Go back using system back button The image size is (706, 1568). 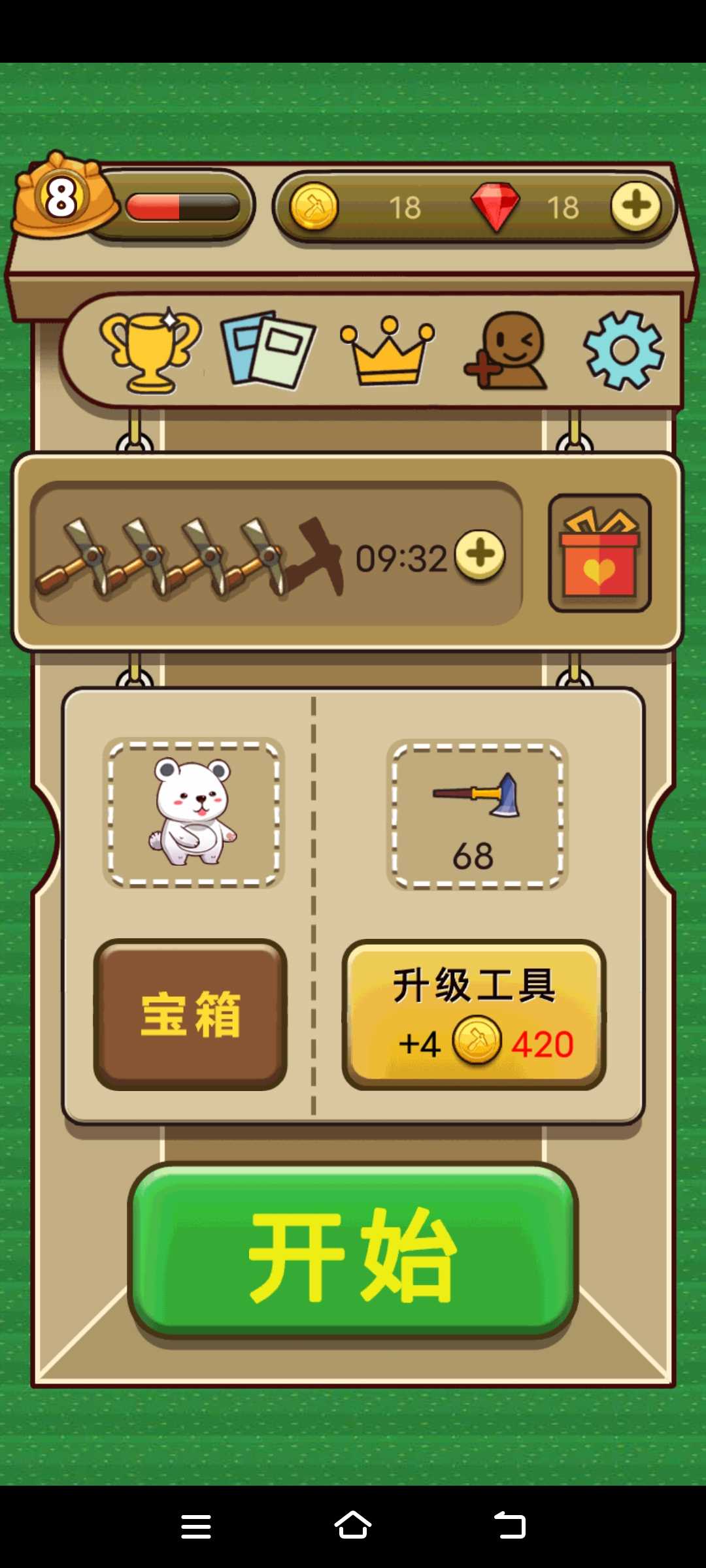coord(510,1526)
